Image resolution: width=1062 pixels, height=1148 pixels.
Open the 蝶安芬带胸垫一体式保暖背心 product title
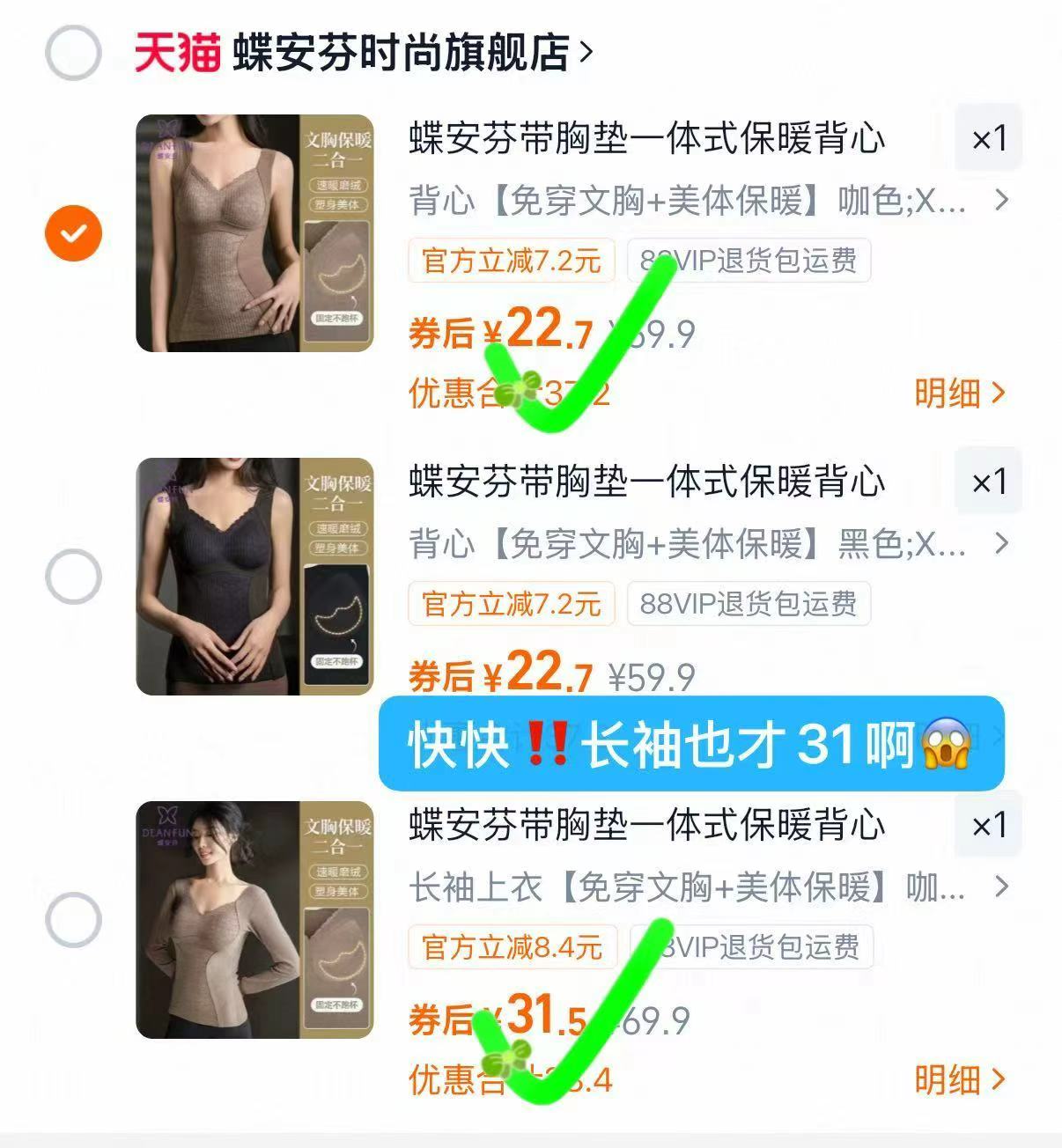click(647, 137)
